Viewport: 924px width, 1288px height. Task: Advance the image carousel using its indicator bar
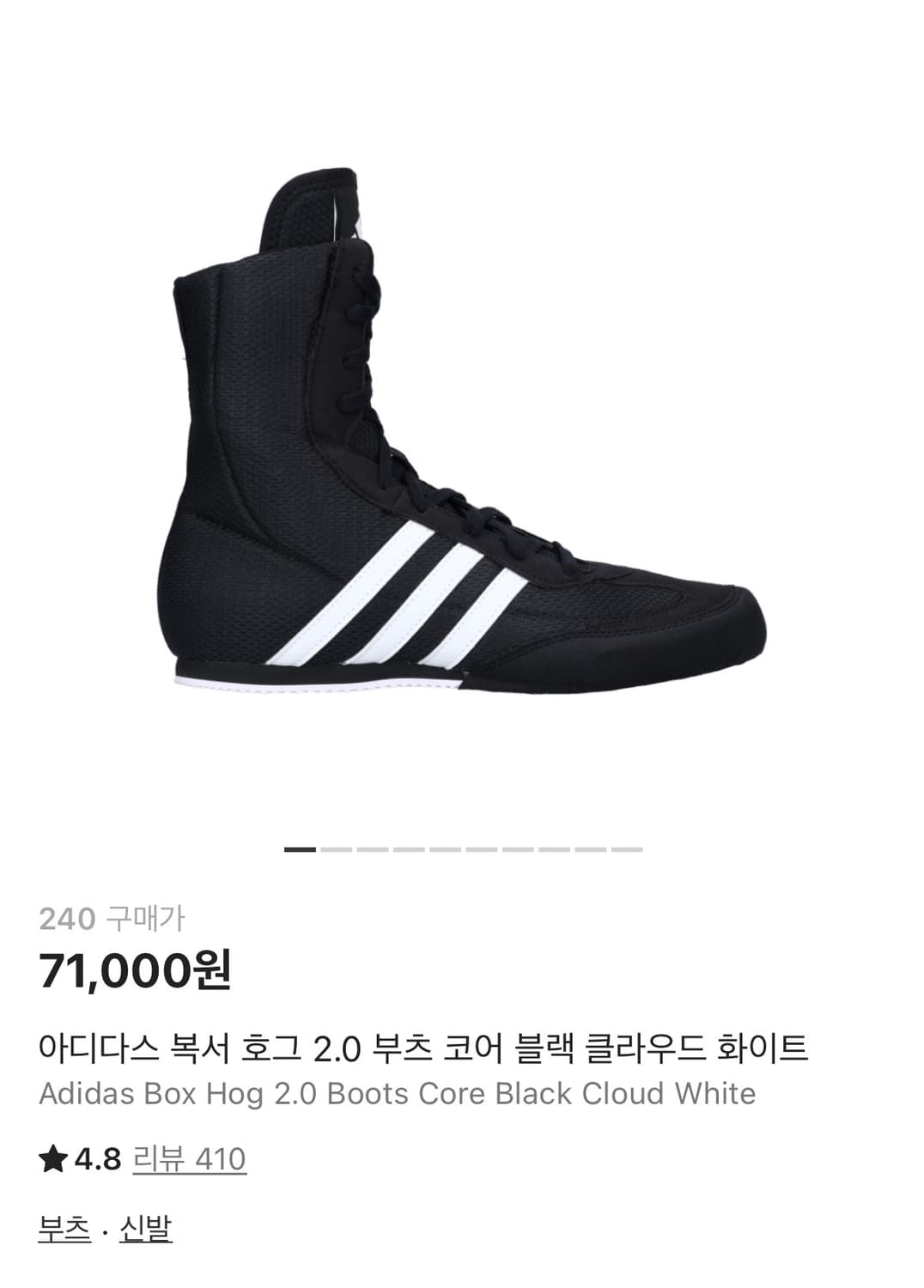point(464,850)
